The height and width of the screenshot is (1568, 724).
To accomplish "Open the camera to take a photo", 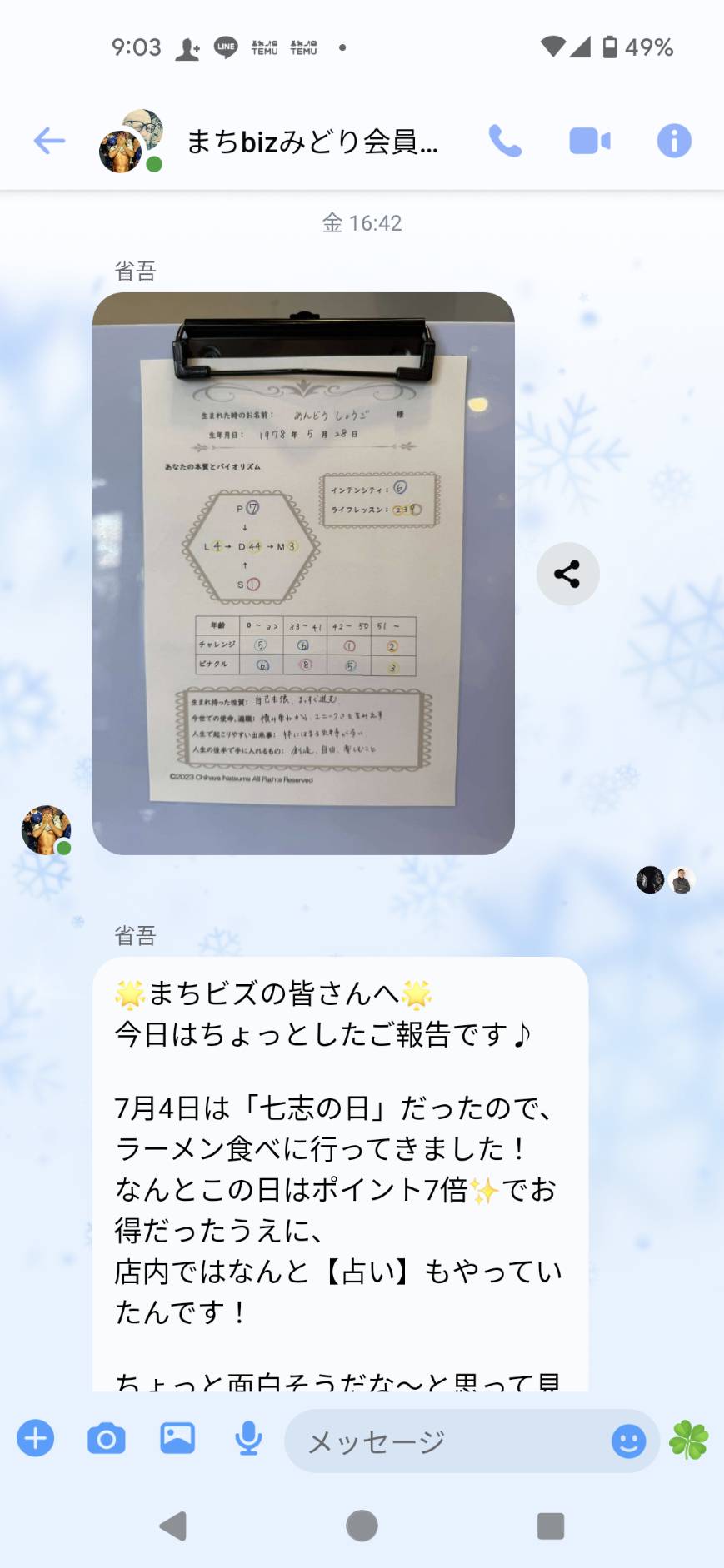I will [107, 1438].
